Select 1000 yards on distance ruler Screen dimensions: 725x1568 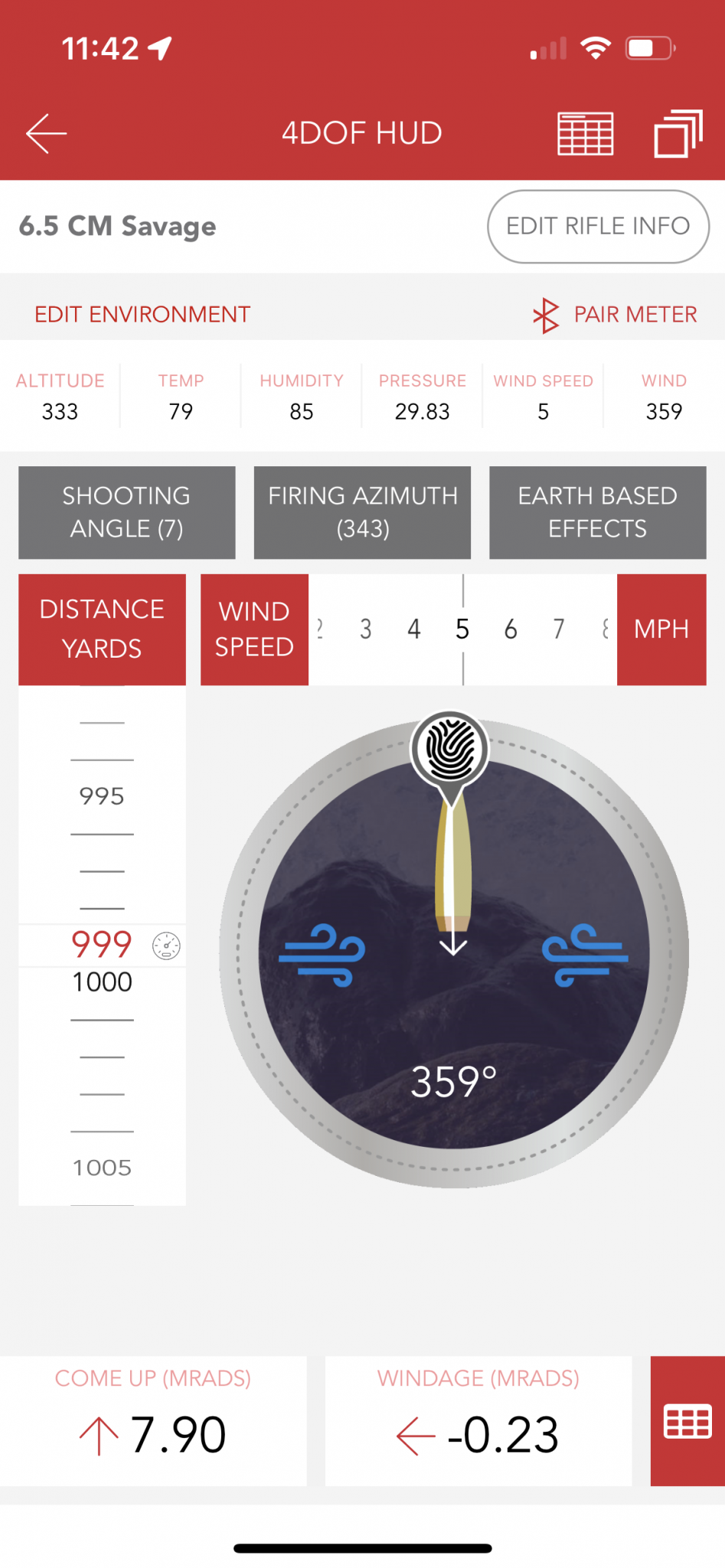[102, 982]
